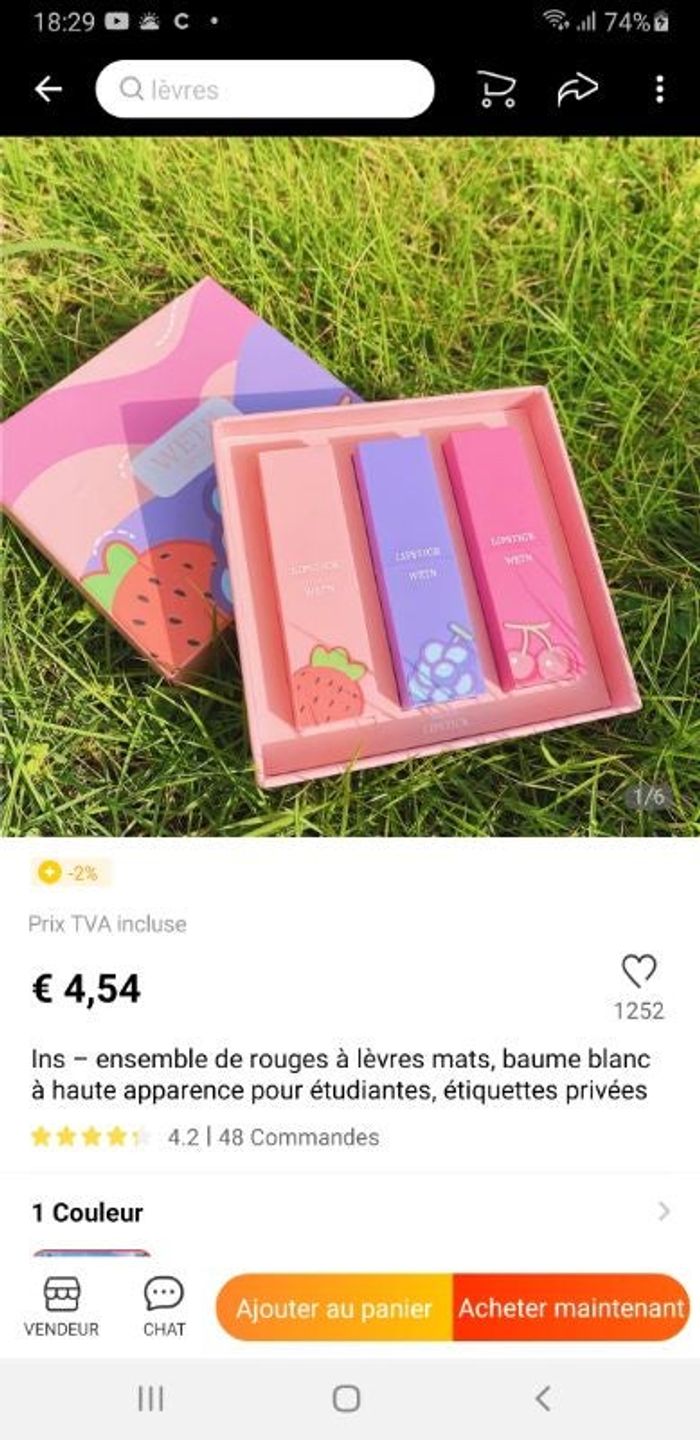The width and height of the screenshot is (700, 1440).
Task: Tap the search field showing lèvres
Action: tap(265, 89)
